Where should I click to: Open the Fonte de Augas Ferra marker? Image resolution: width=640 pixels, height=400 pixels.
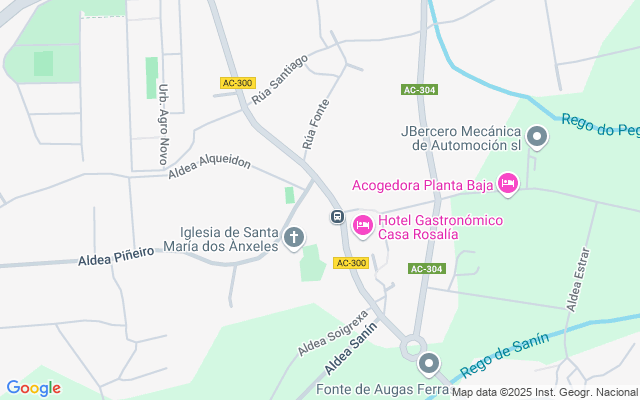pyautogui.click(x=429, y=364)
